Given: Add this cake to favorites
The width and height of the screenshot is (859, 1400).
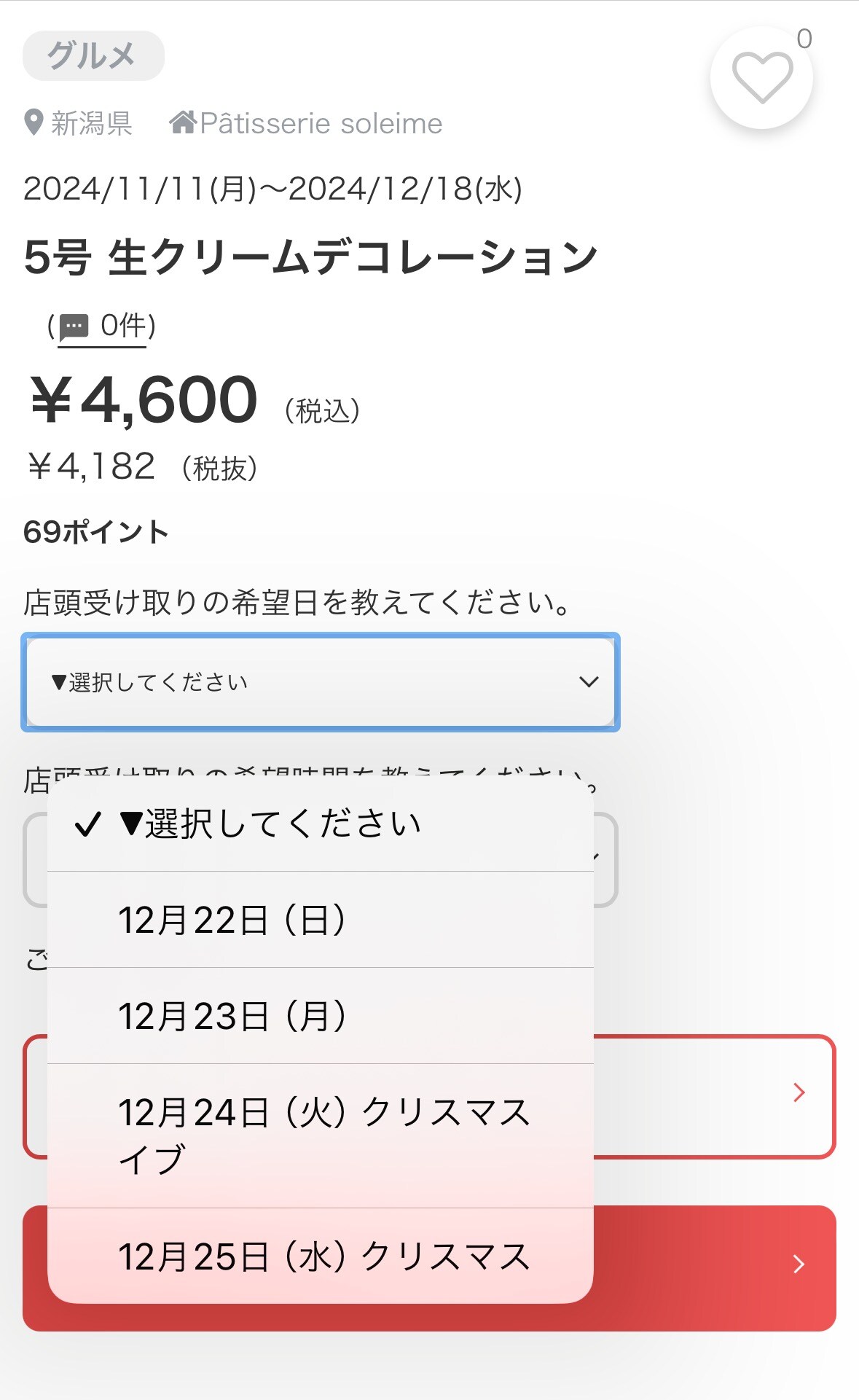Looking at the screenshot, I should (761, 78).
